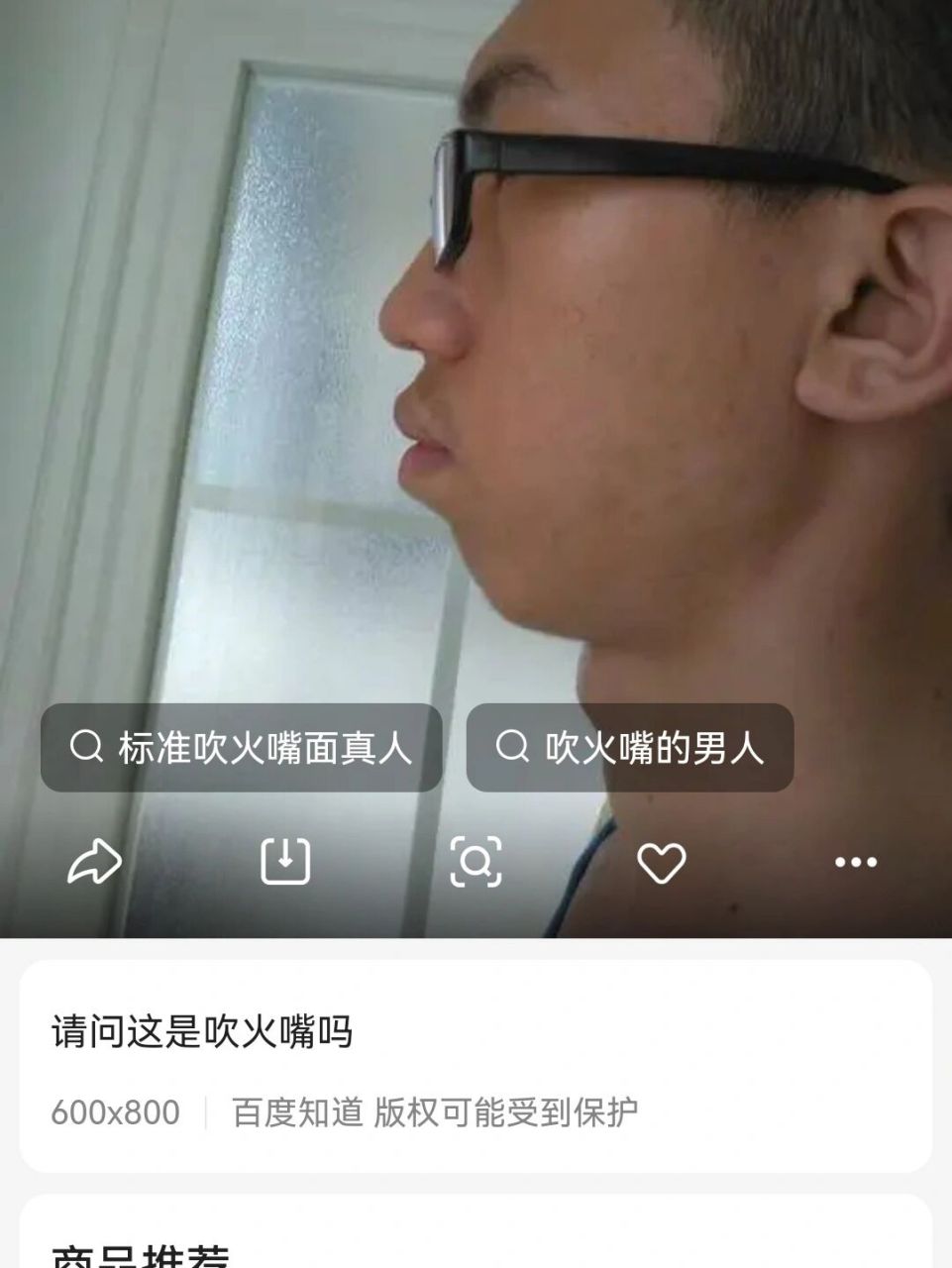Tap the magnifier inside the "吹火嘴的男人" chip
Screen dimensions: 952x1268
pyautogui.click(x=511, y=748)
